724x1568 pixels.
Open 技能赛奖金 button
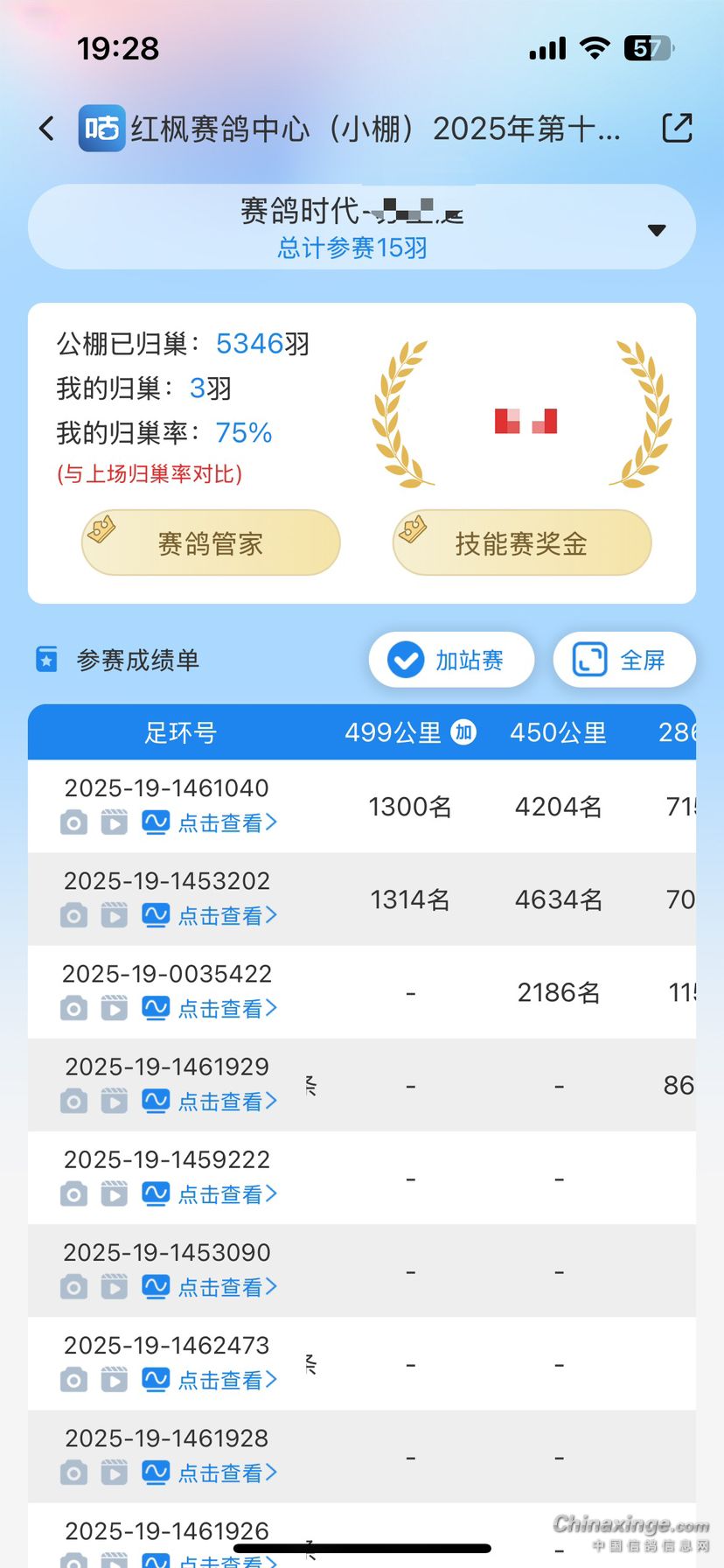(522, 543)
